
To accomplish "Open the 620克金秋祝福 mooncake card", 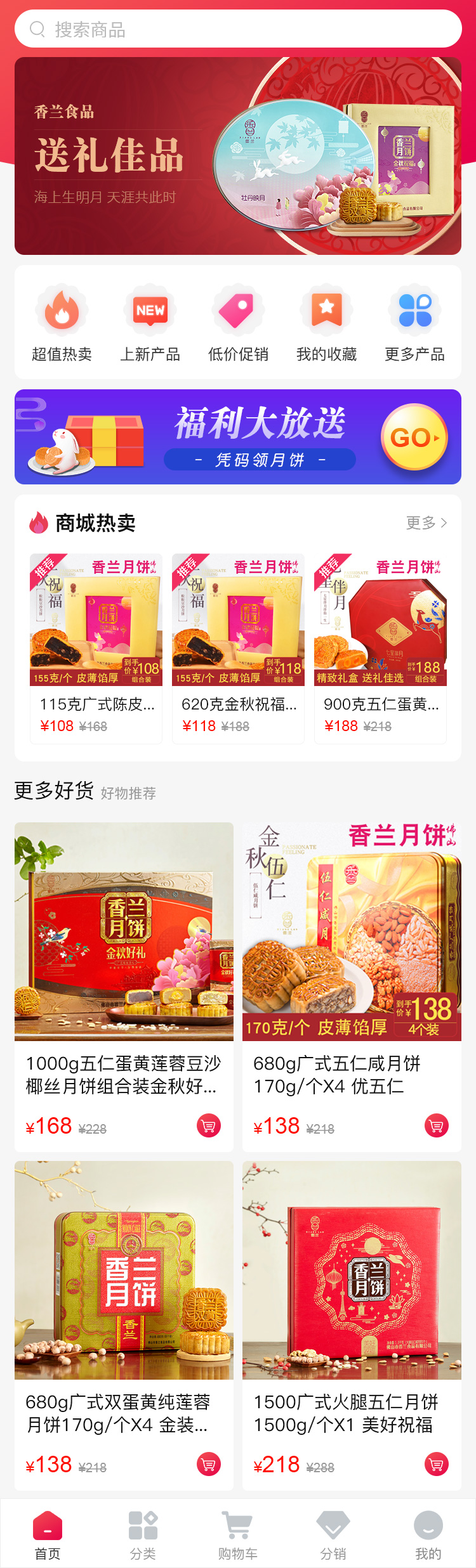I will tap(238, 647).
